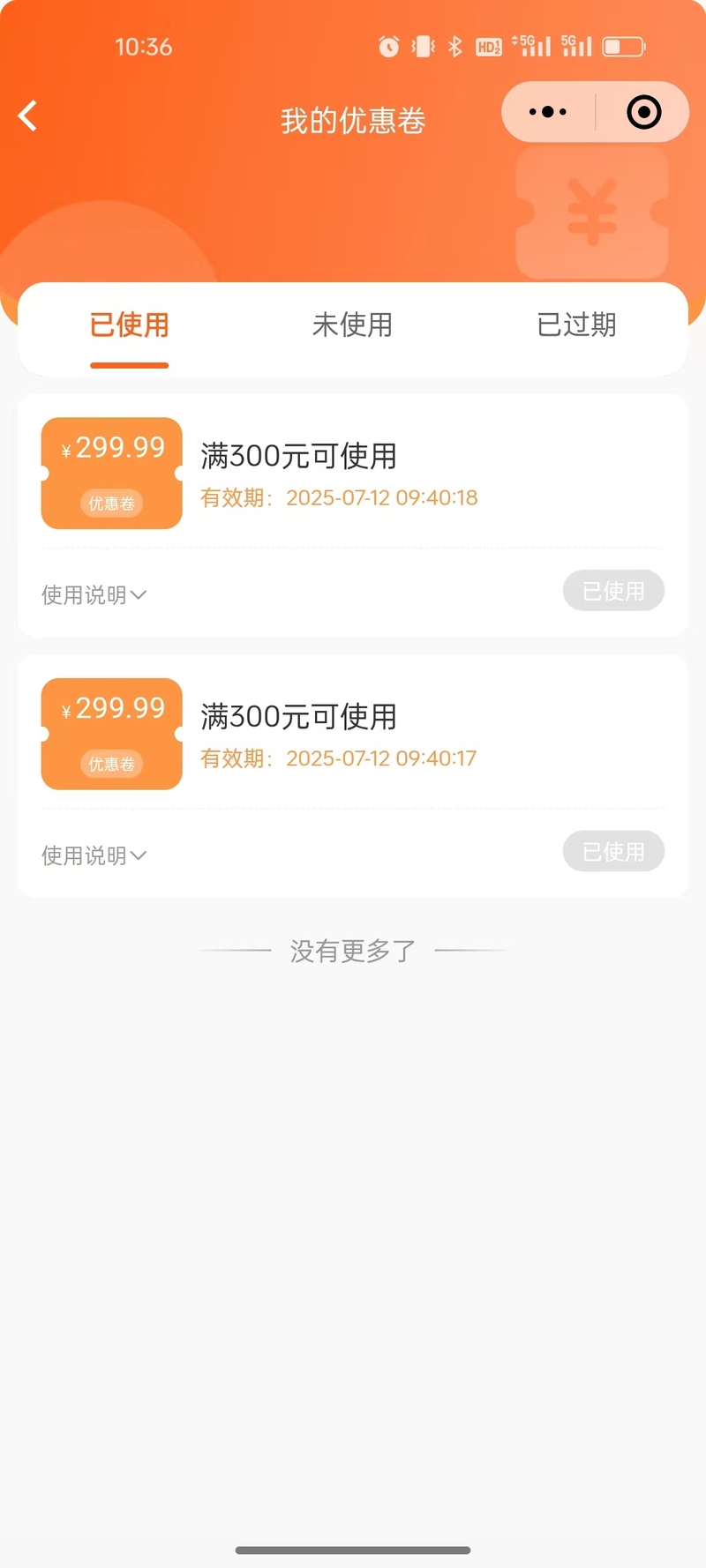
Task: Switch to the 未使用 tab
Action: (352, 325)
